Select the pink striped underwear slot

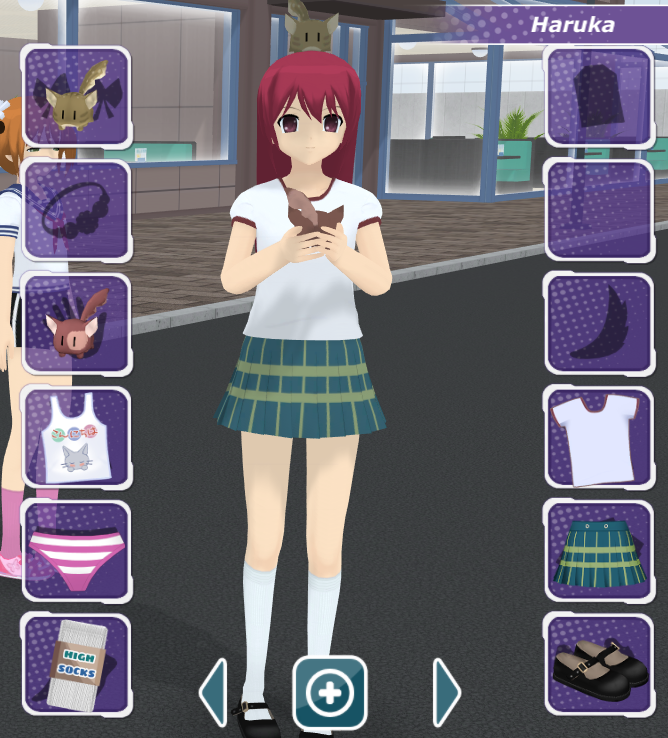click(76, 551)
